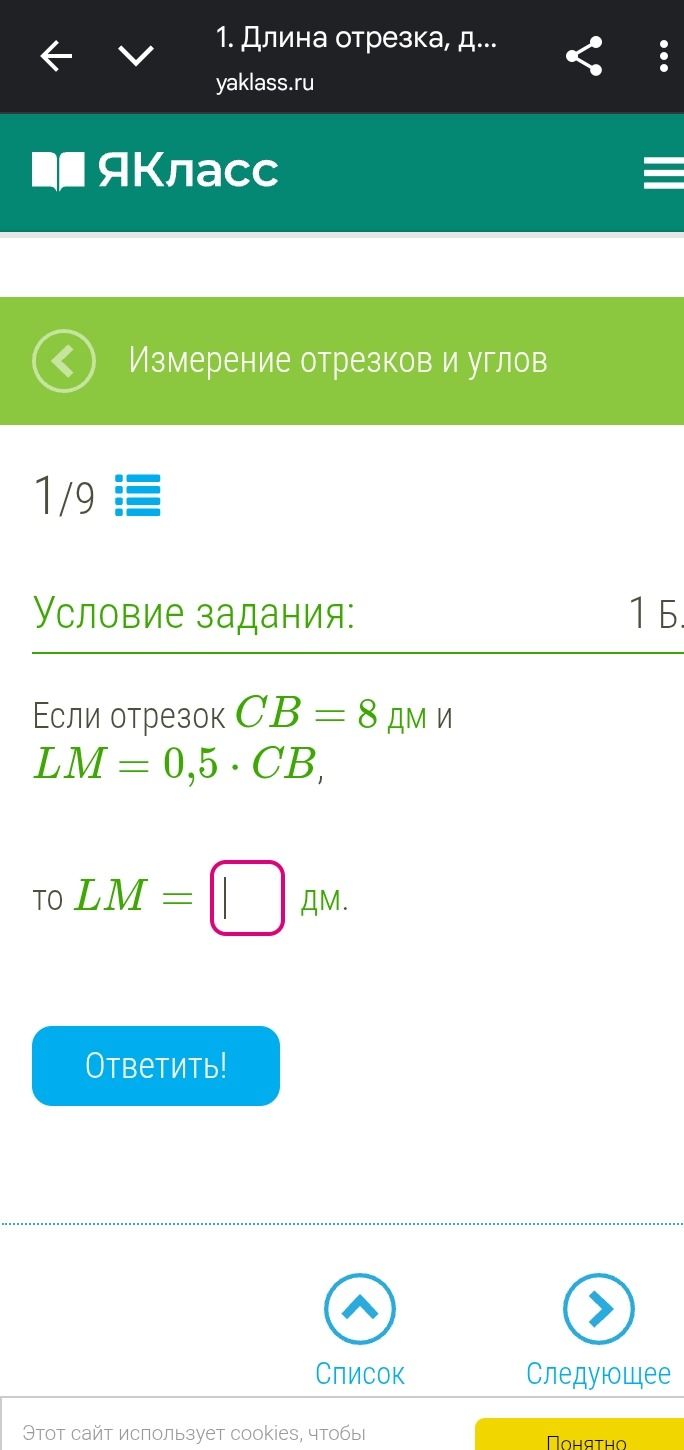Screen dimensions: 684x1450
Task: Submit answer with Ответить! button
Action: [156, 1066]
